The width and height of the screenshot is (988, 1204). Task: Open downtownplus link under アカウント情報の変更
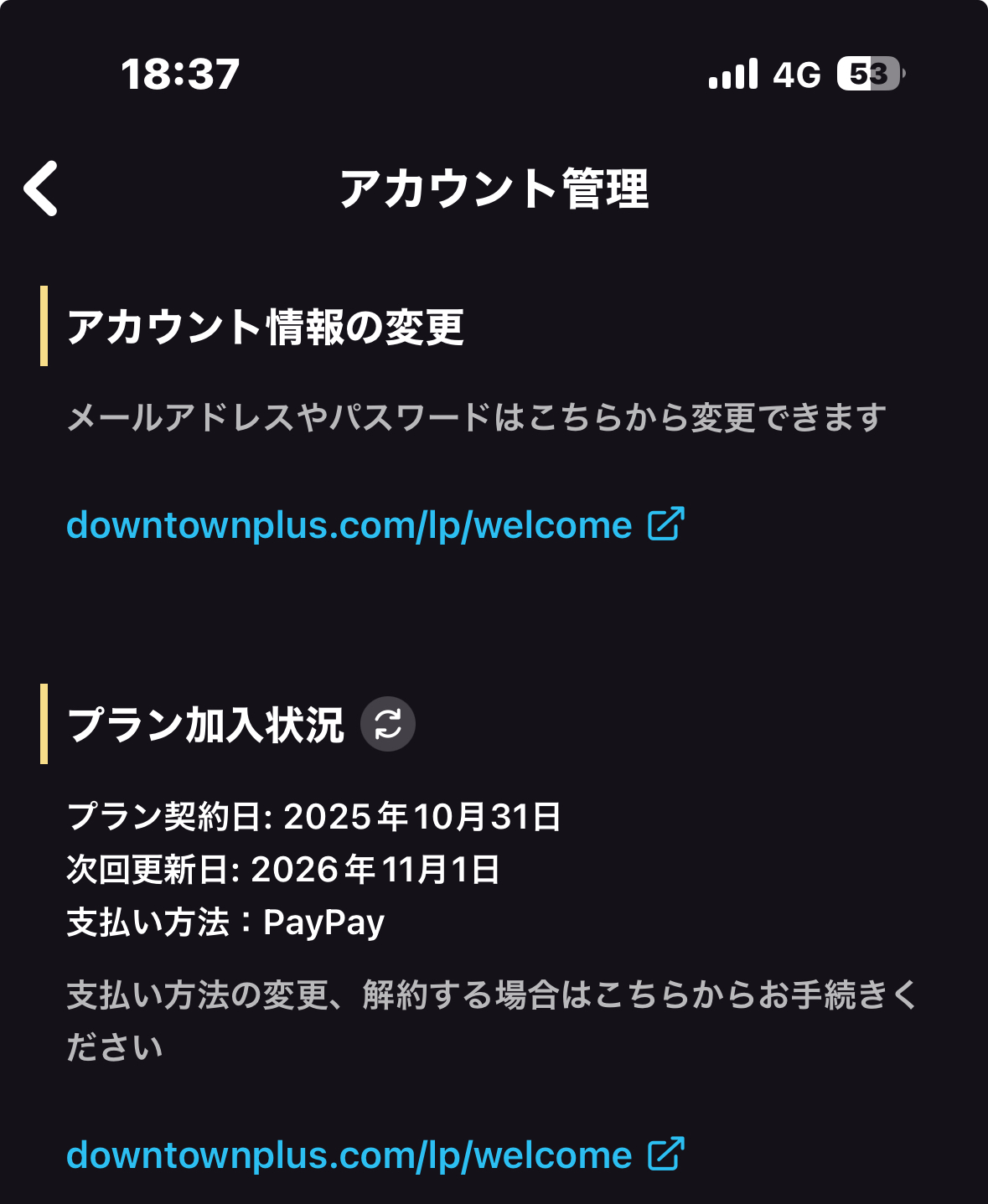point(375,525)
